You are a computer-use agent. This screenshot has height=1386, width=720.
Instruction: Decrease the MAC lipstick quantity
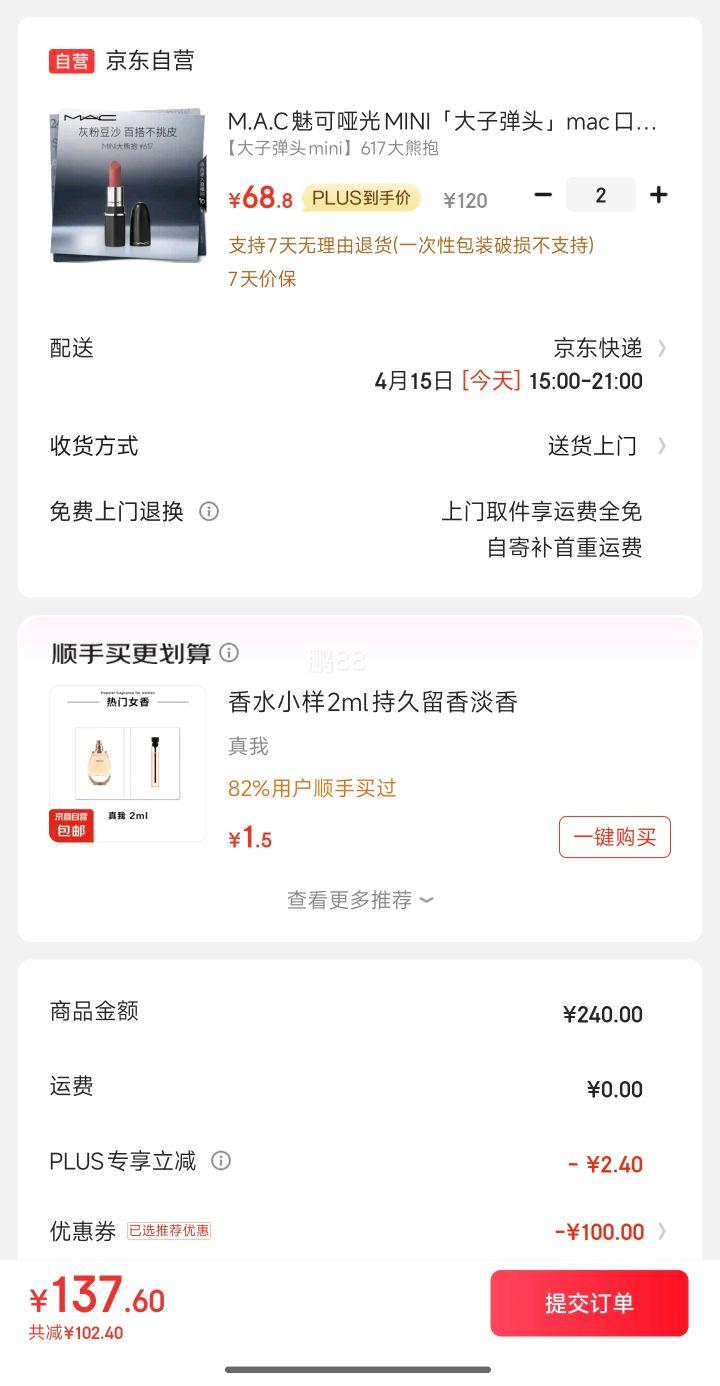click(543, 195)
